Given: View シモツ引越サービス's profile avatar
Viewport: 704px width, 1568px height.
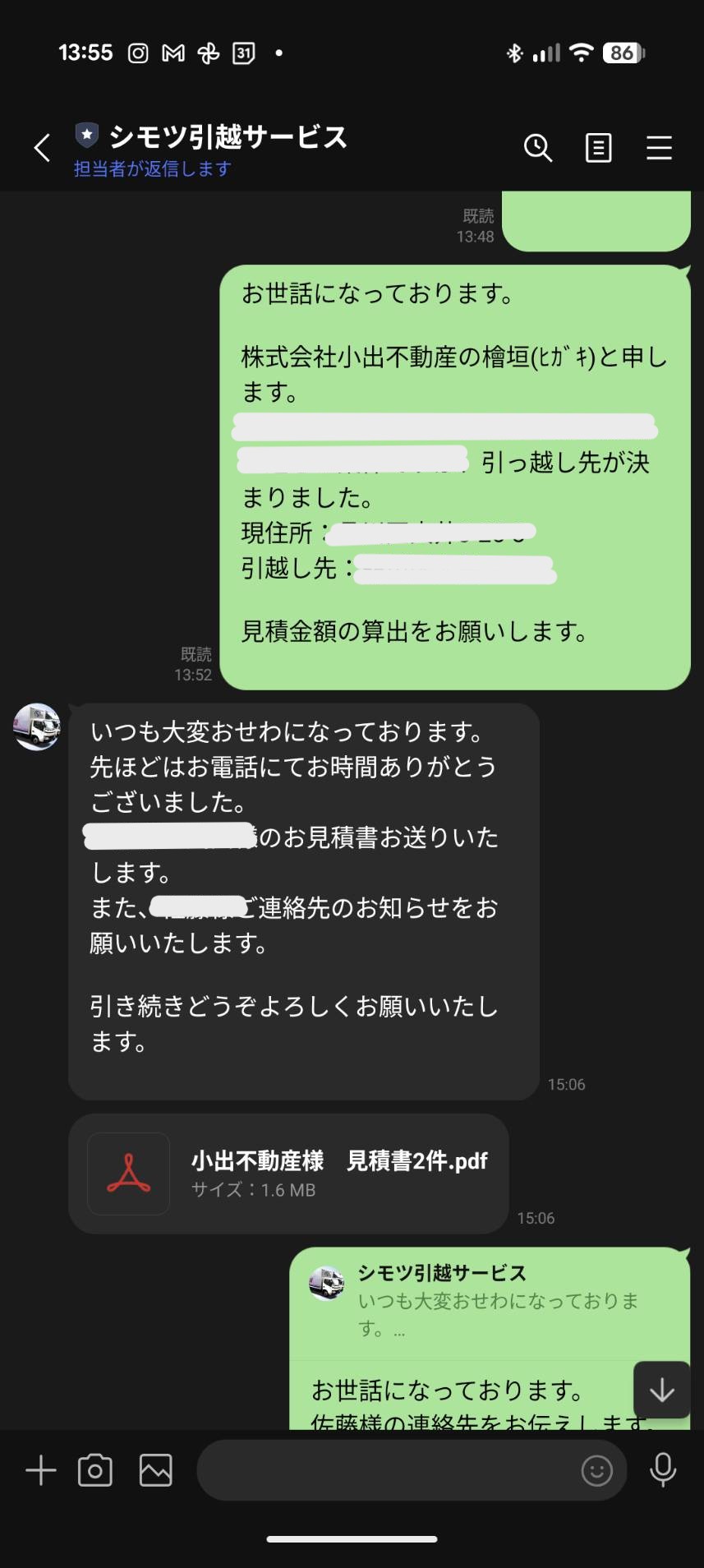Looking at the screenshot, I should tap(37, 727).
